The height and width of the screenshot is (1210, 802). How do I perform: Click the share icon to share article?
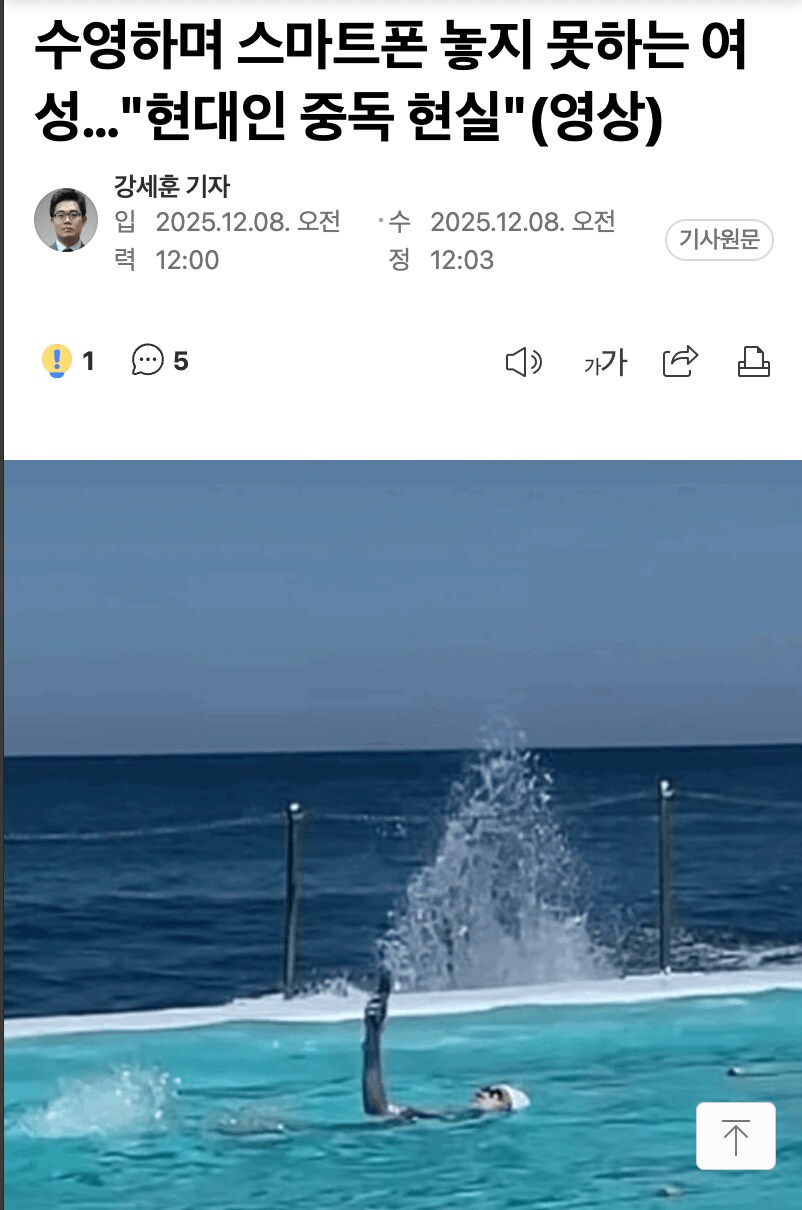(x=680, y=362)
